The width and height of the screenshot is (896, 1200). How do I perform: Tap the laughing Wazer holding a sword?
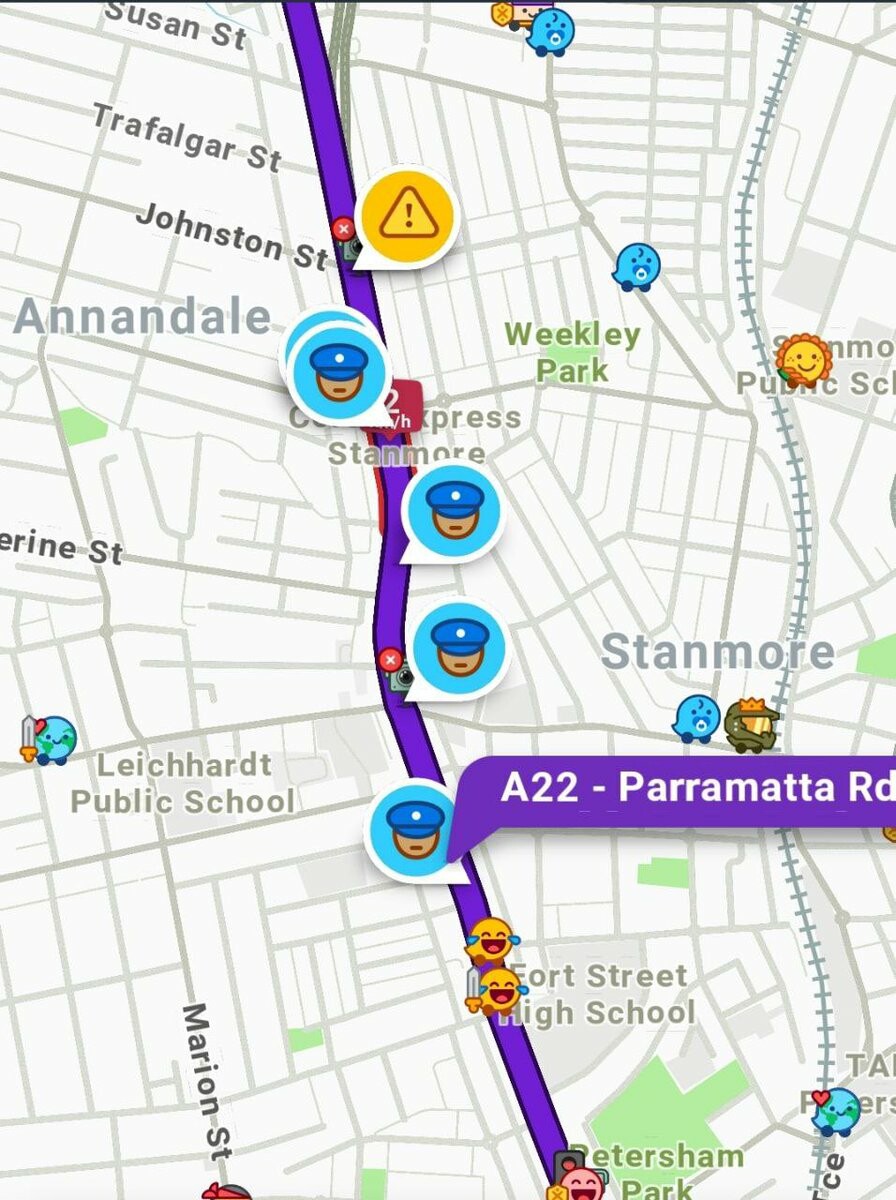496,990
